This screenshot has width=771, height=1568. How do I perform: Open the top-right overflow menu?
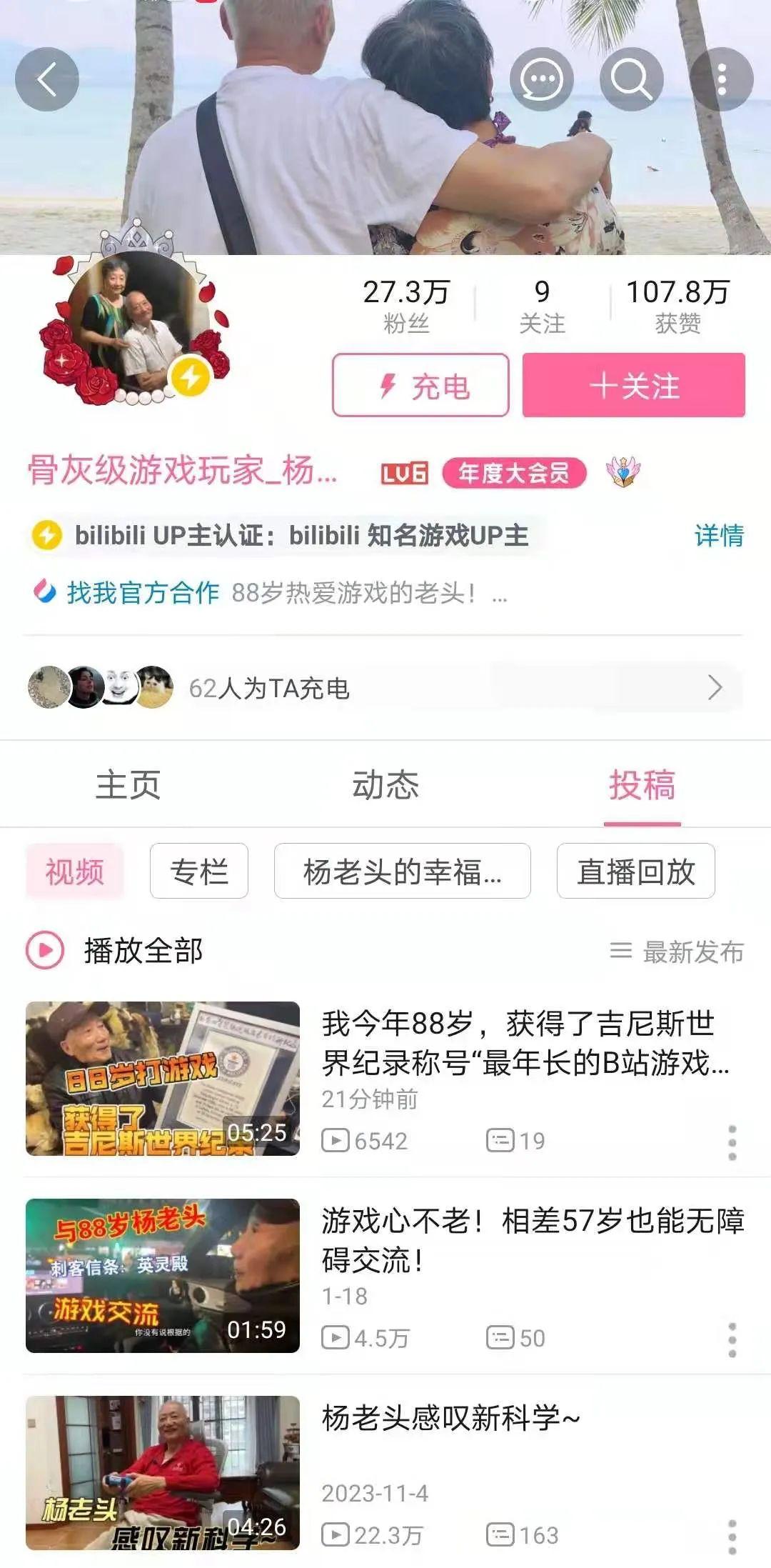coord(722,79)
